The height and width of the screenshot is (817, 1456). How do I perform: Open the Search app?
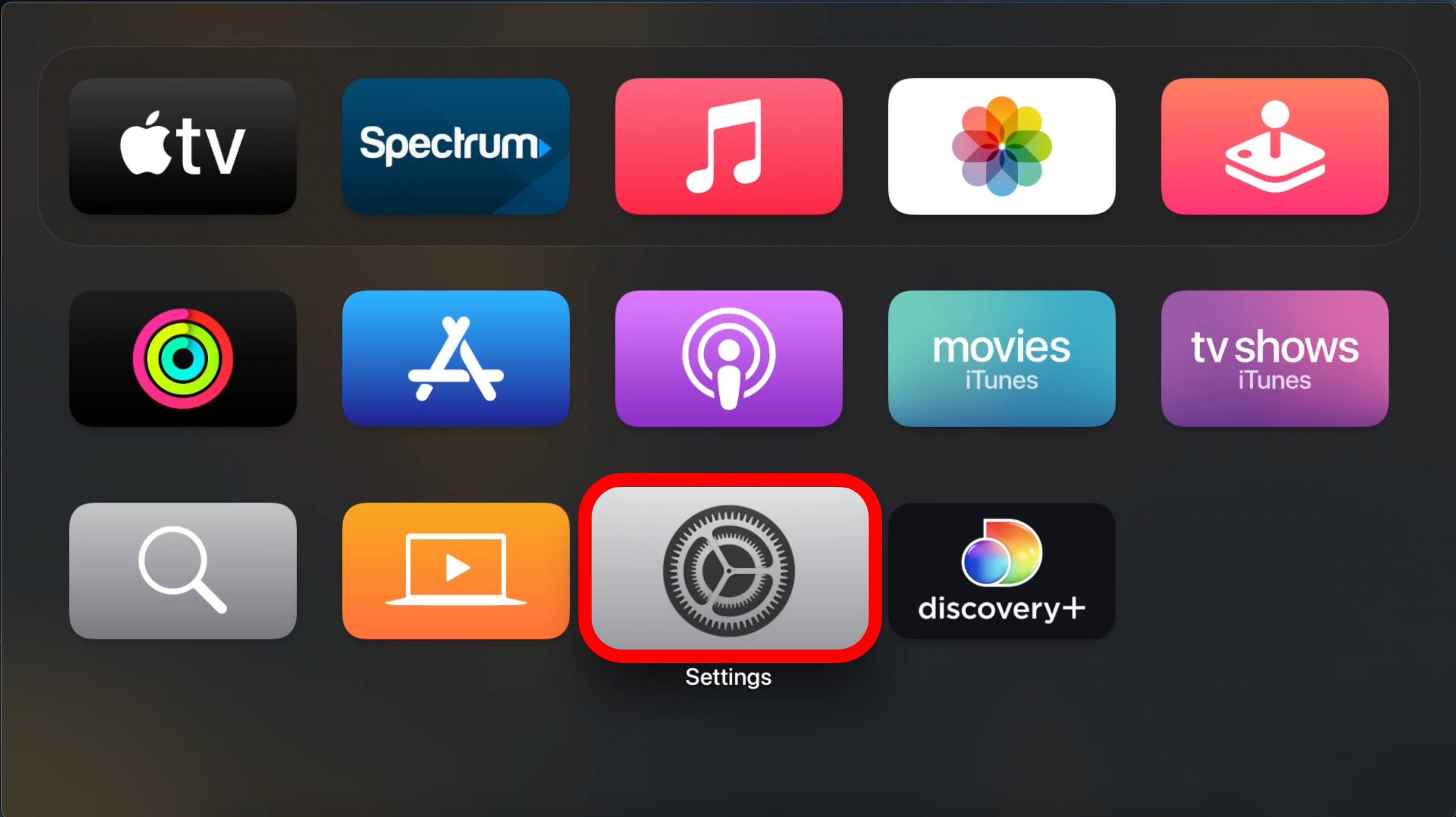pos(183,571)
